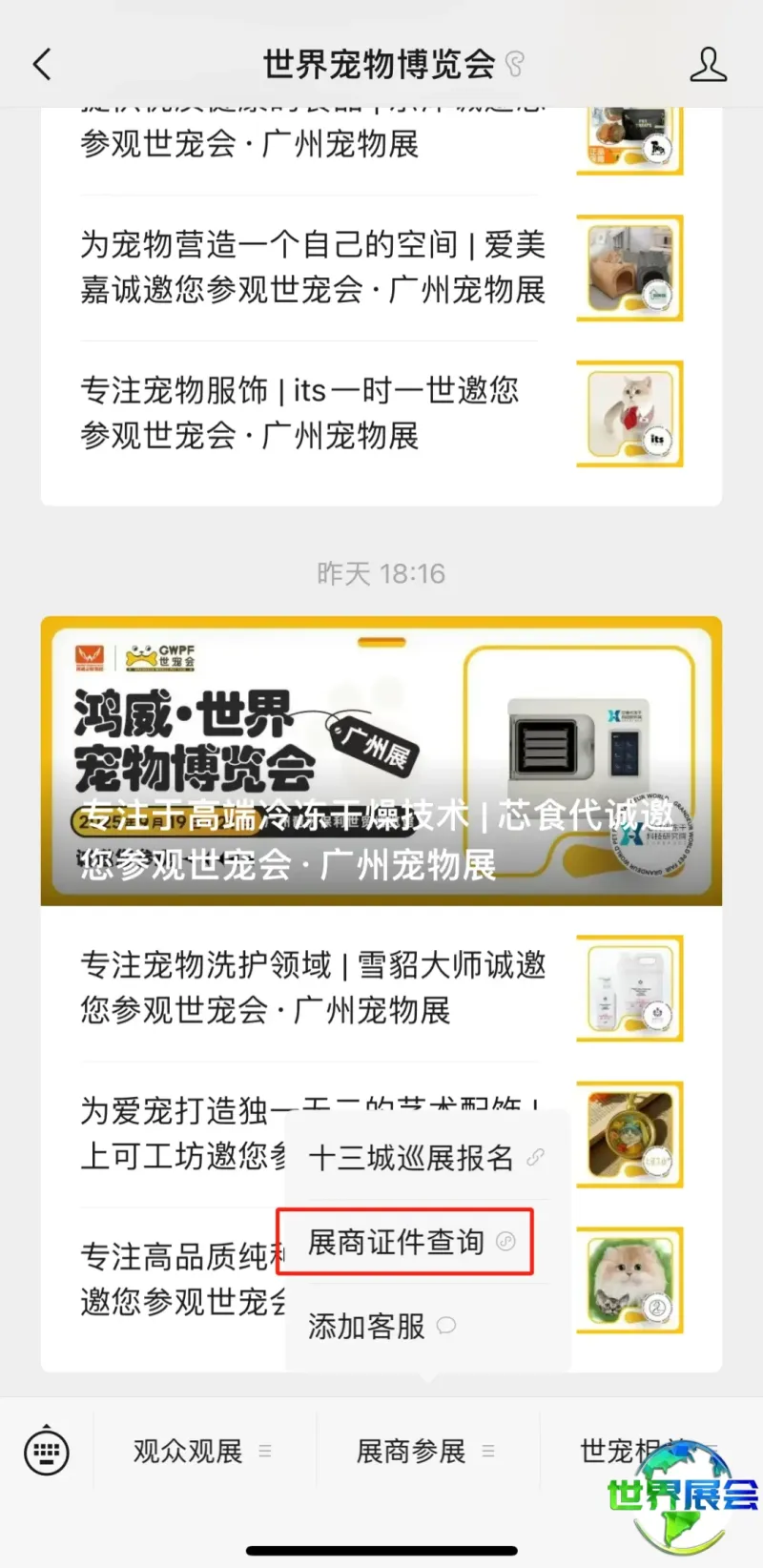Click the chat bubble icon beside 添加客服
Screen dimensions: 763x1568
pyautogui.click(x=445, y=1326)
